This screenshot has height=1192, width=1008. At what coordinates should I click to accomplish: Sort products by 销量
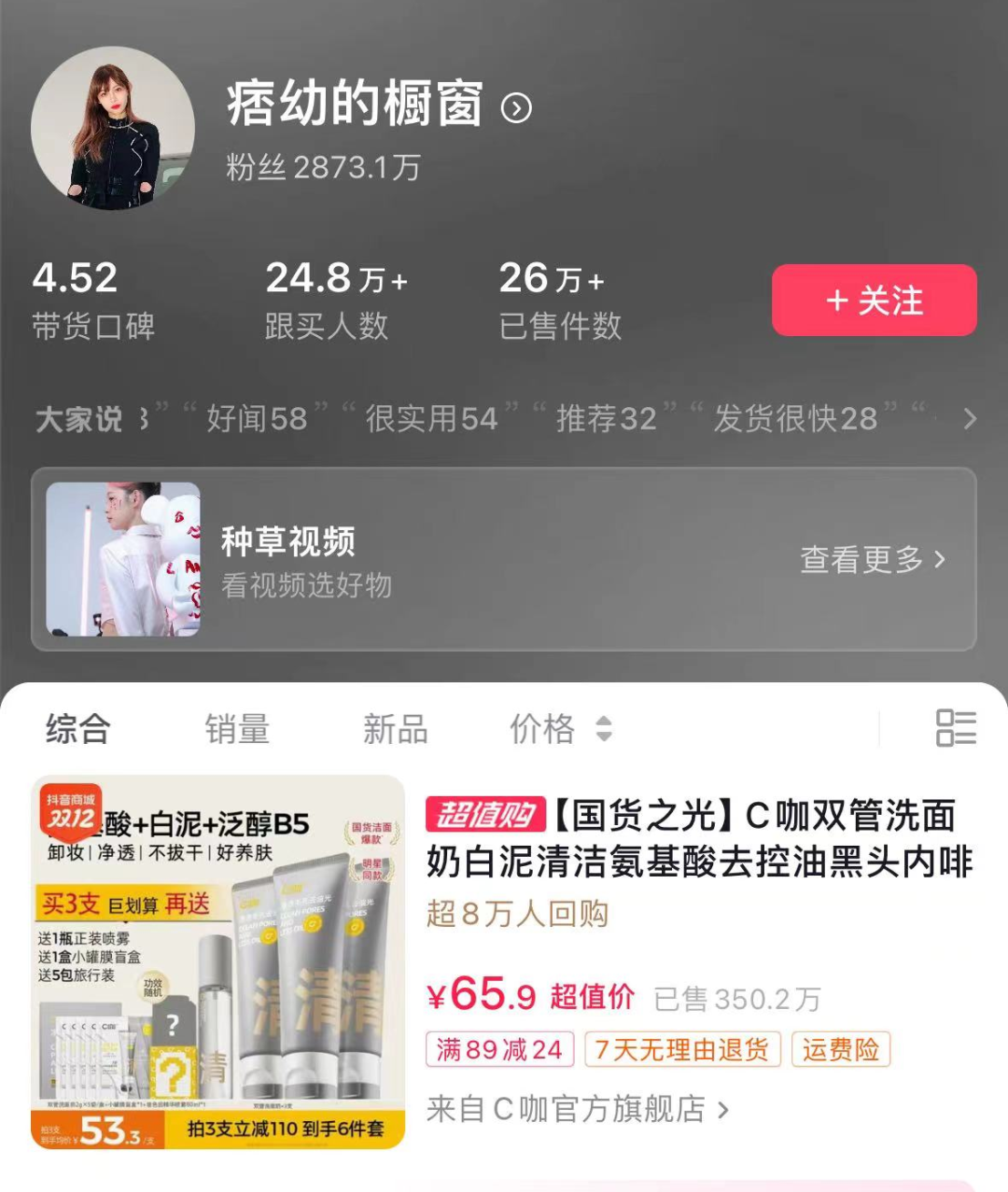pos(237,729)
